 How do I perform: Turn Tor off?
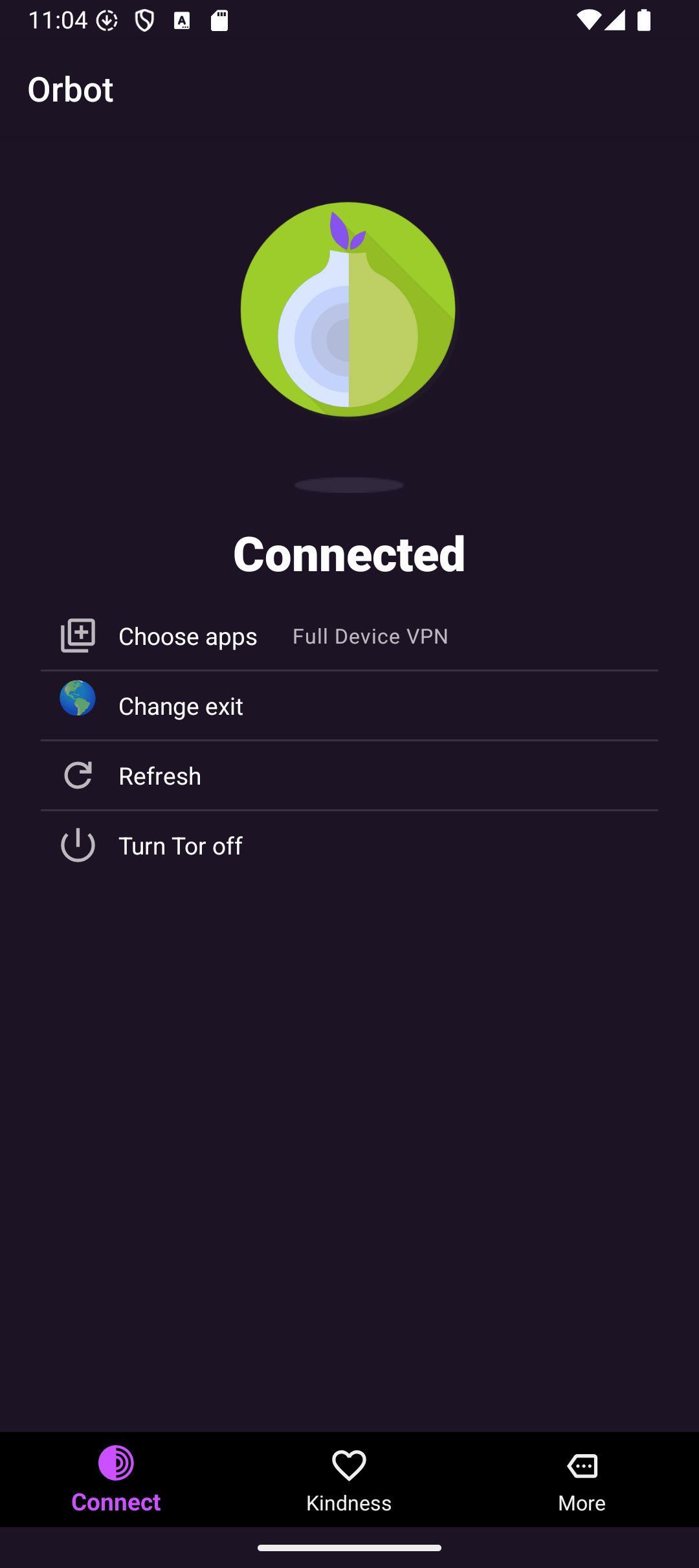point(181,845)
